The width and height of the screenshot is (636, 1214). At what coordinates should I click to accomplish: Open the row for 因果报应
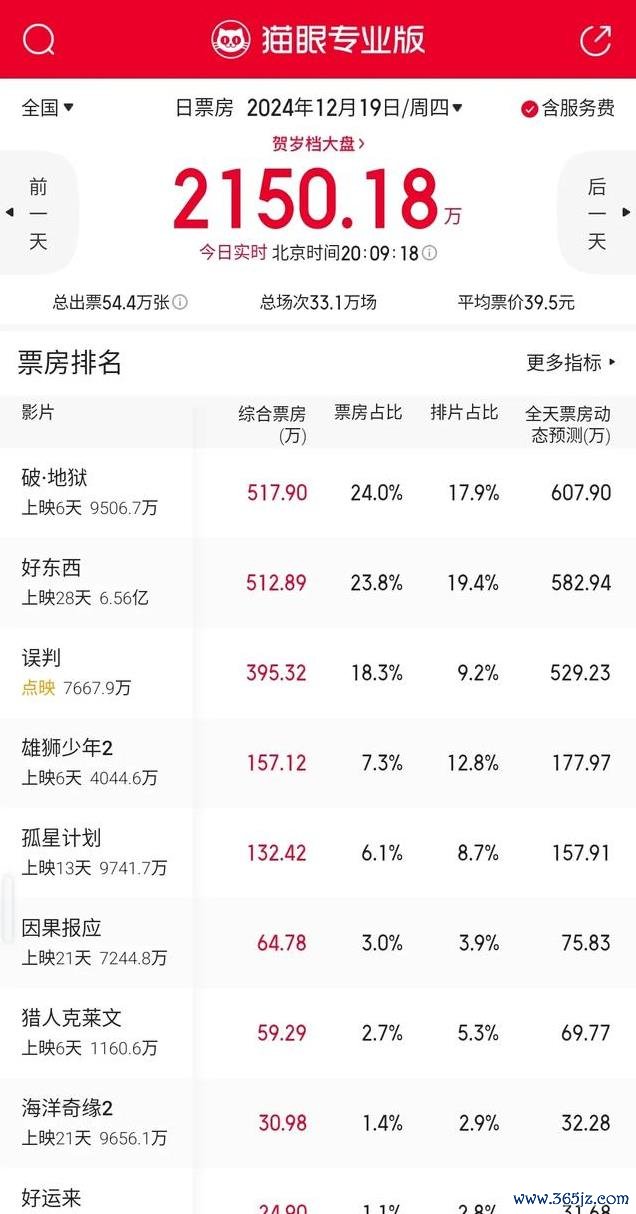[x=318, y=942]
